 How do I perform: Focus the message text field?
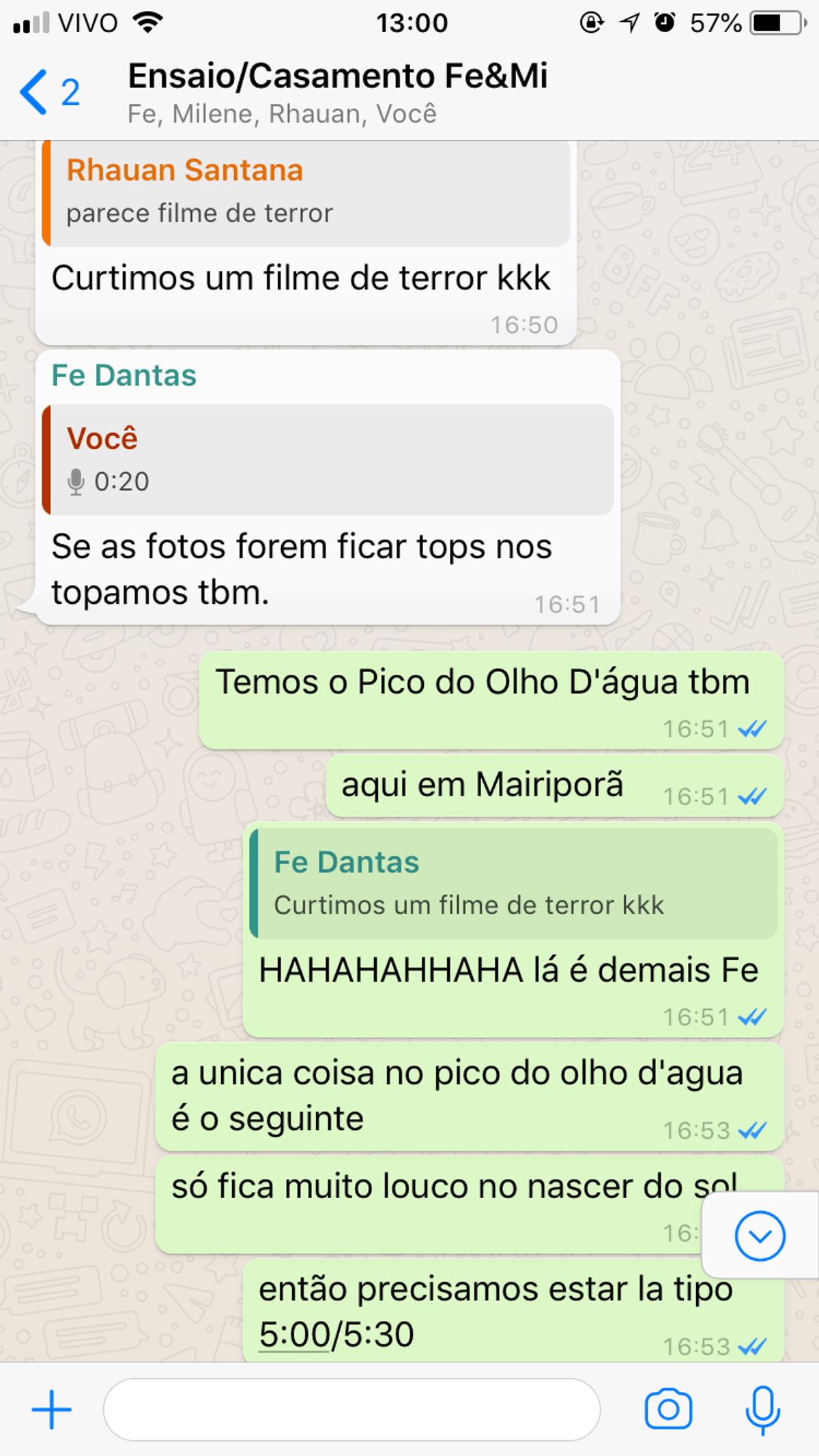click(x=351, y=1410)
